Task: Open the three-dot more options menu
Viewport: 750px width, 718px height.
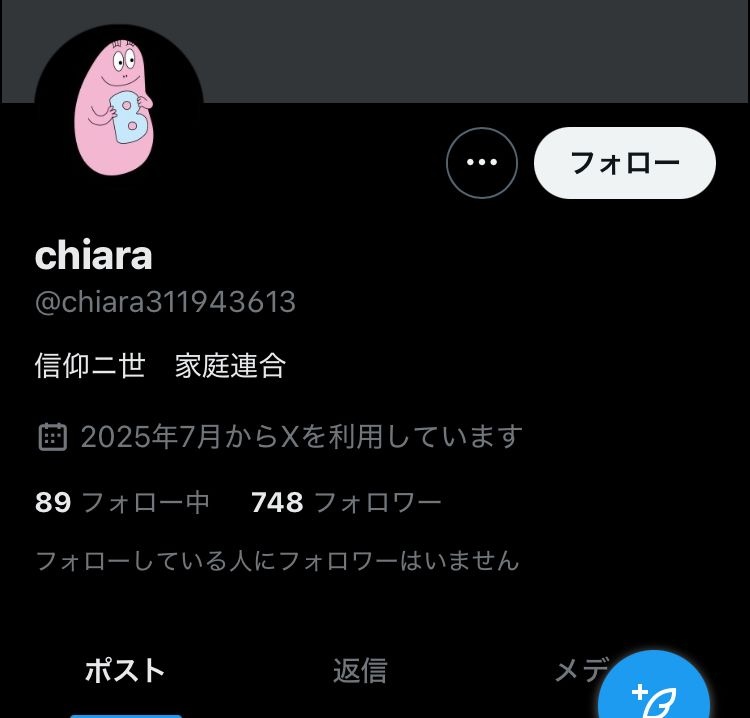Action: (x=482, y=163)
